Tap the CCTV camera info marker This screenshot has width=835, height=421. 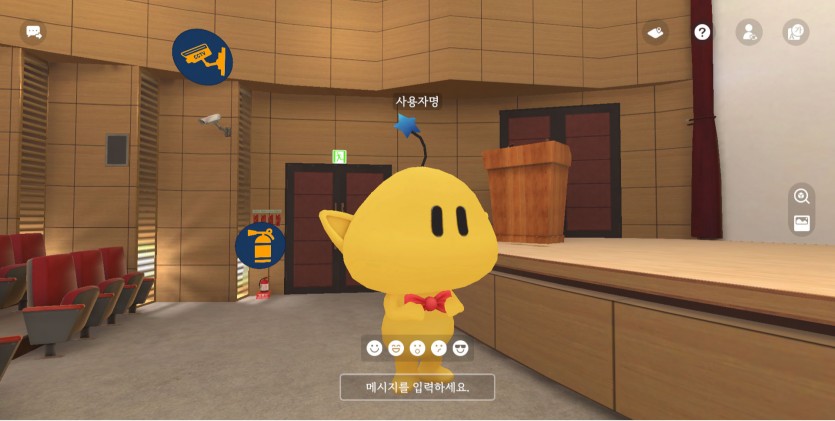tap(202, 57)
